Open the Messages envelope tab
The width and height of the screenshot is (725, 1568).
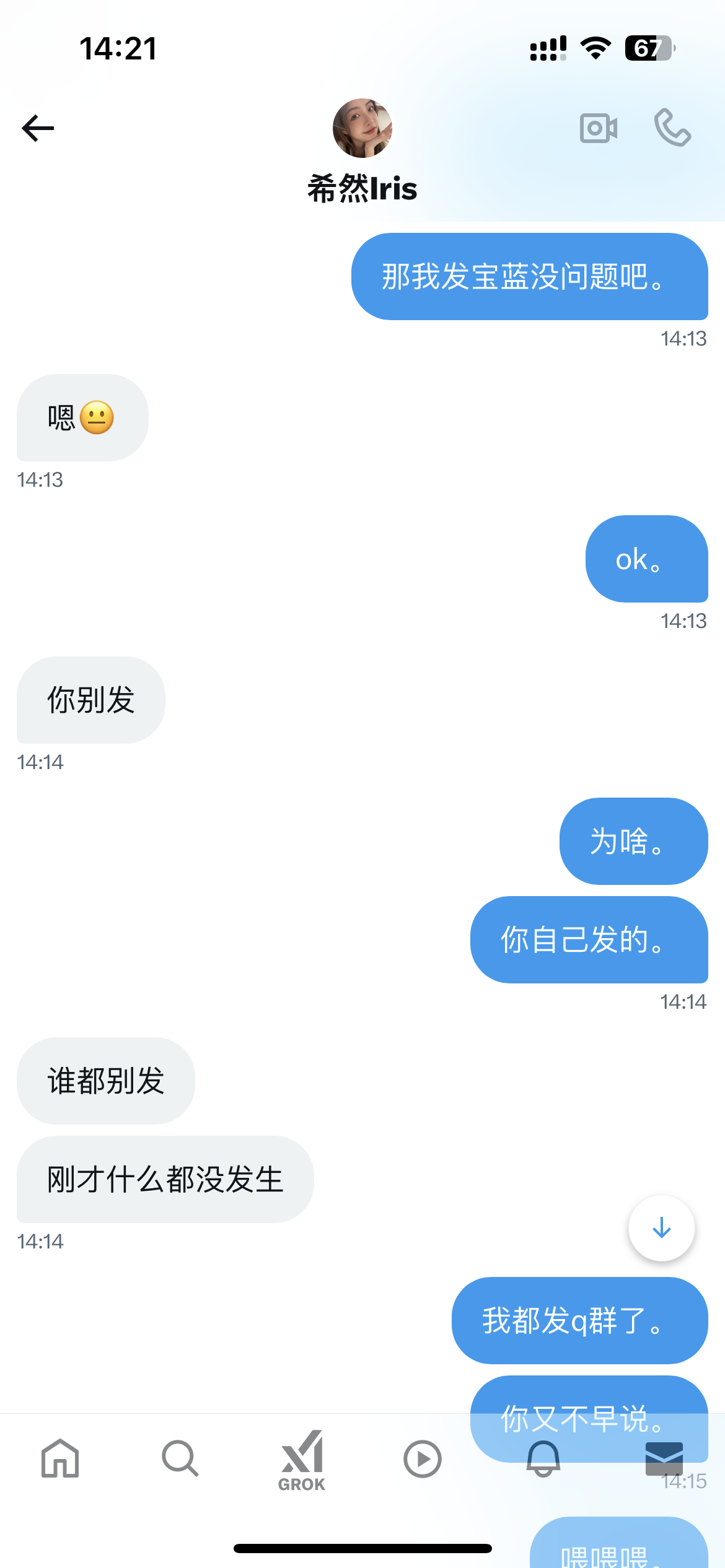tap(664, 1458)
